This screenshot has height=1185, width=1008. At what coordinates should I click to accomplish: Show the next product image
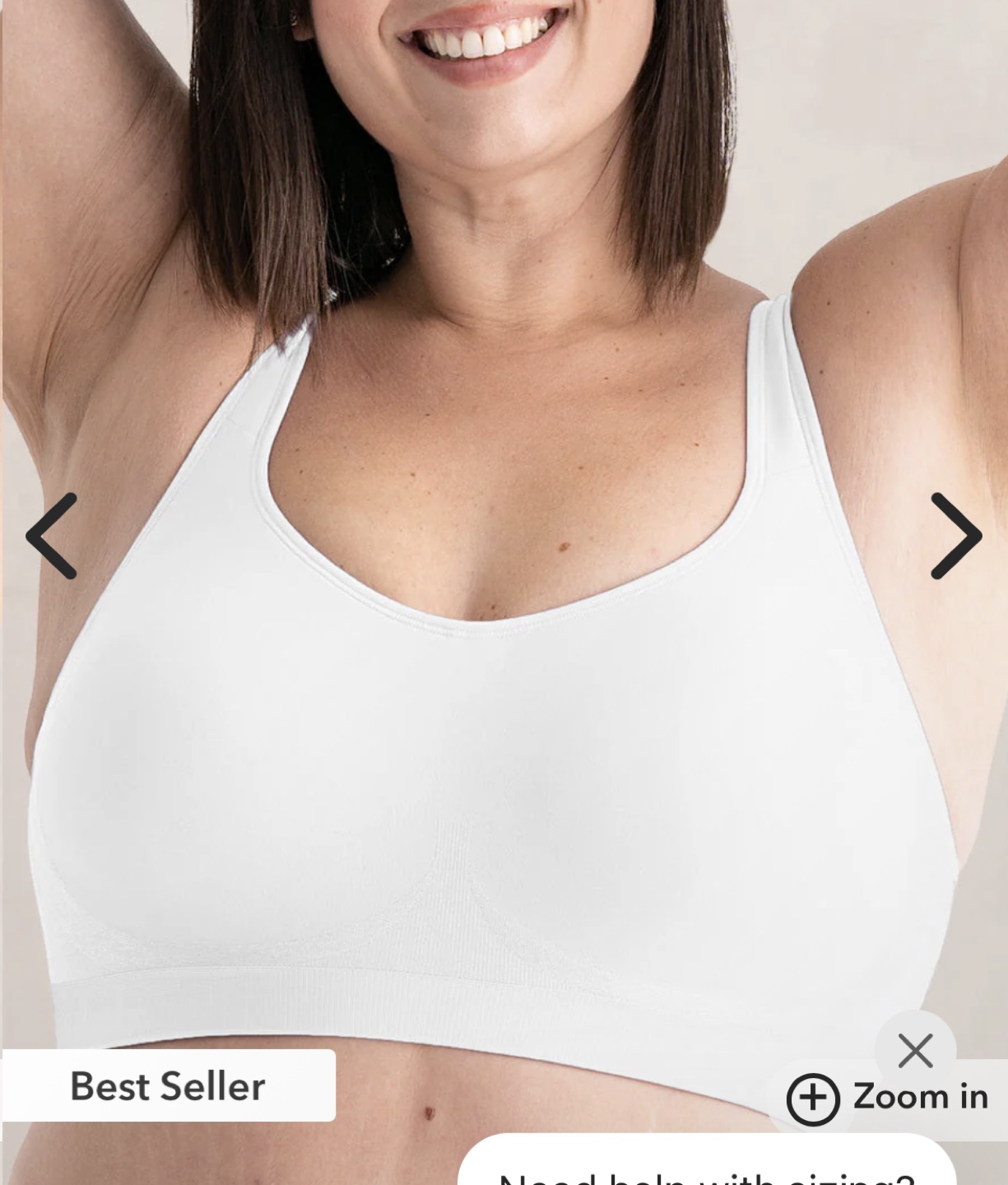click(955, 536)
